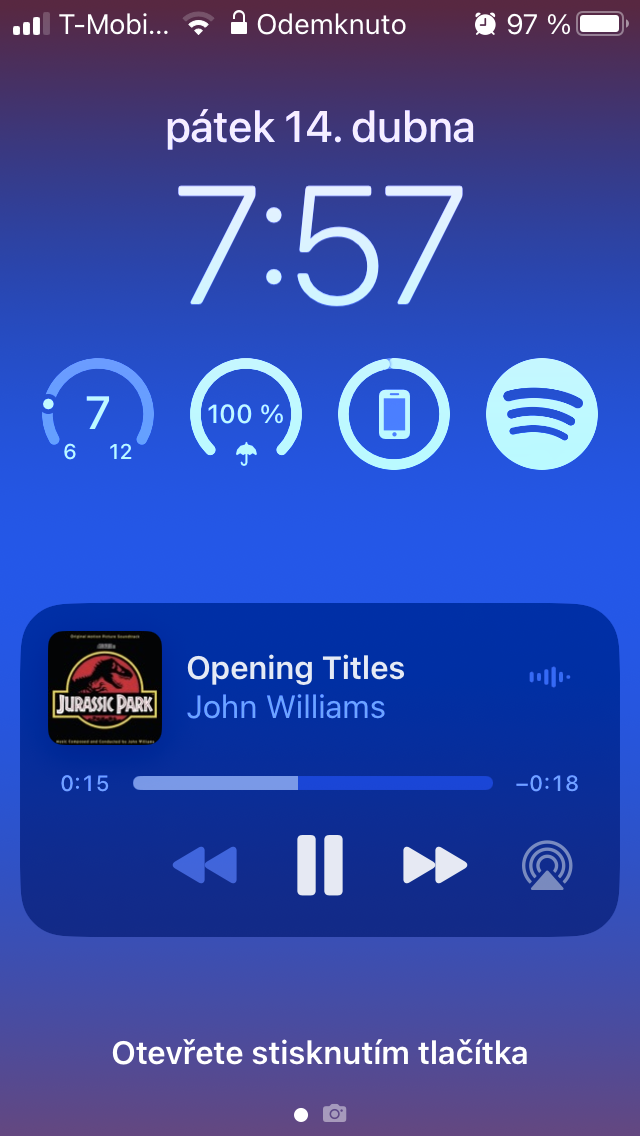
Task: Open the temperature weather widget
Action: (97, 414)
